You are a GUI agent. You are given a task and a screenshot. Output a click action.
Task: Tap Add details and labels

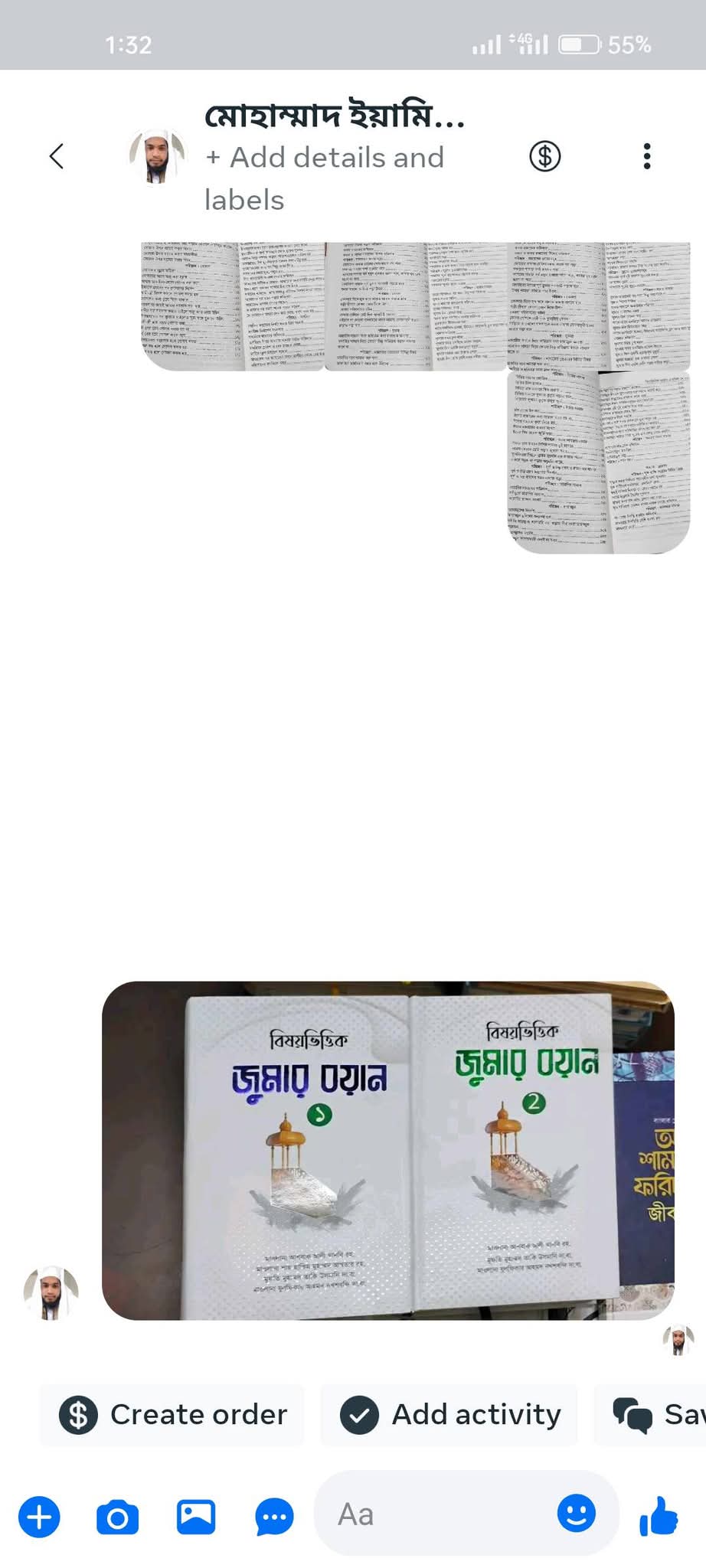[324, 178]
